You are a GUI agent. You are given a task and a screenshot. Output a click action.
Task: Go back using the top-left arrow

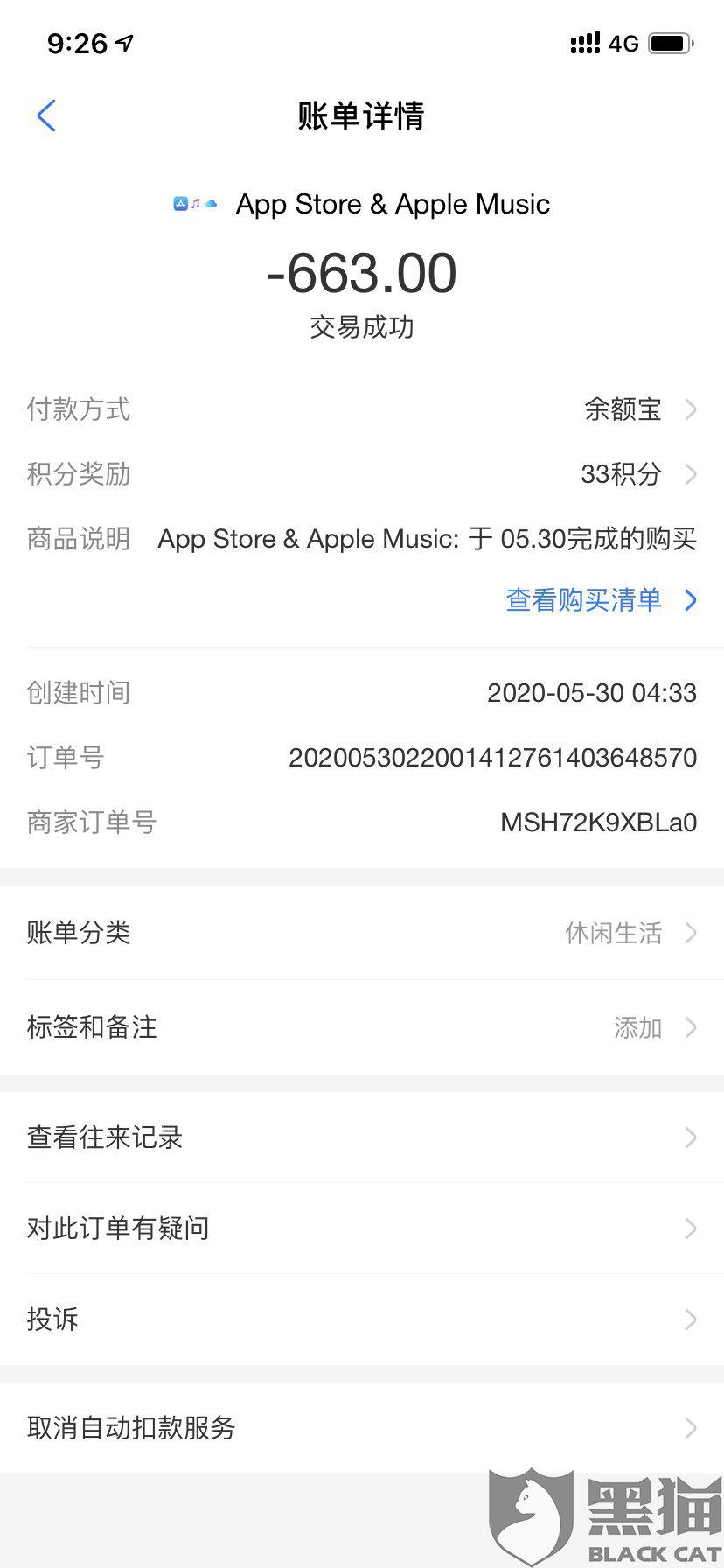click(47, 115)
